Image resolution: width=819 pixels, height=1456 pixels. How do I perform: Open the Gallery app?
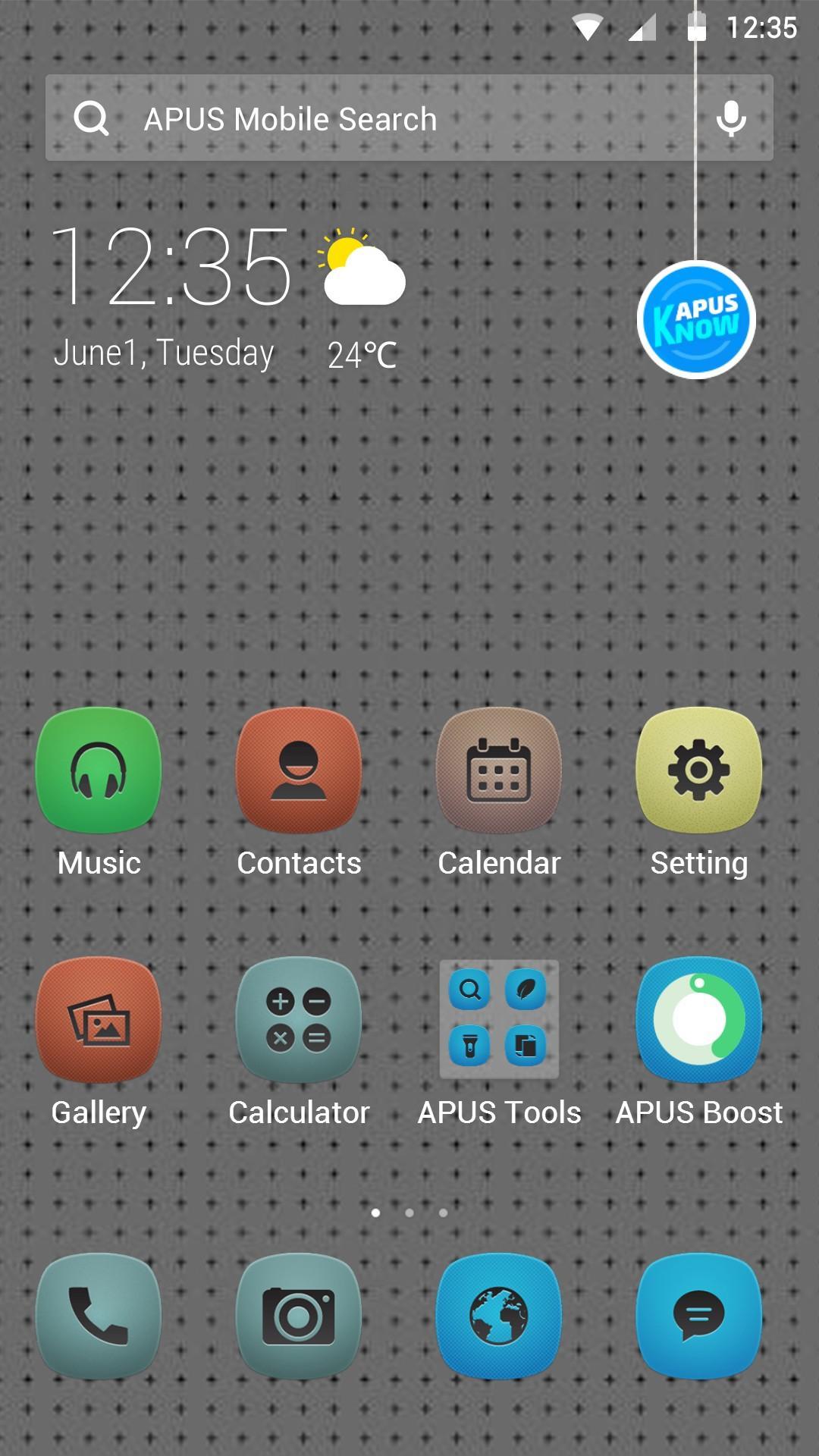99,1020
